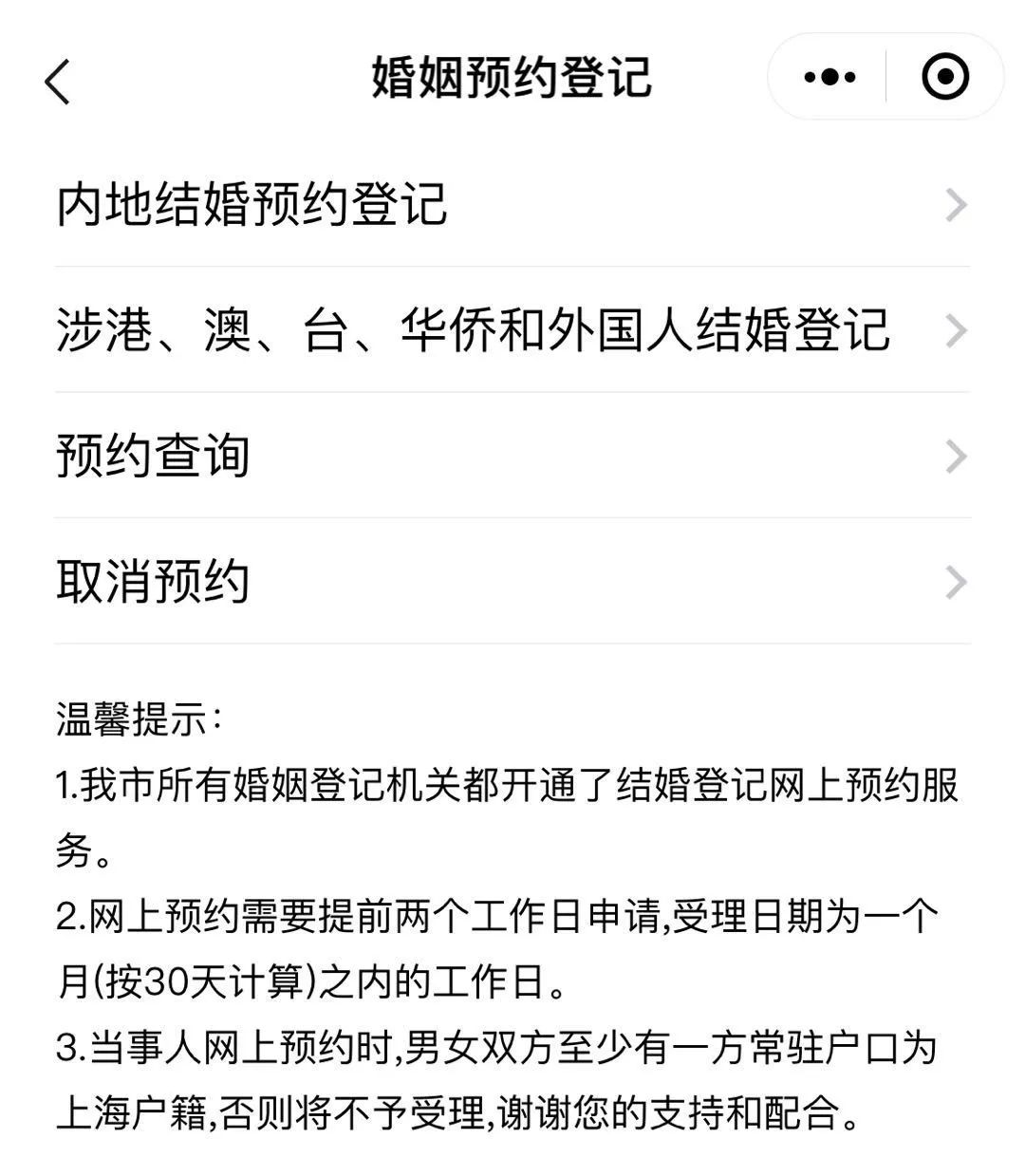Viewport: 1025px width, 1176px height.
Task: Open 涉港、澳、台、华侨和外国人结婚登记
Action: click(475, 330)
